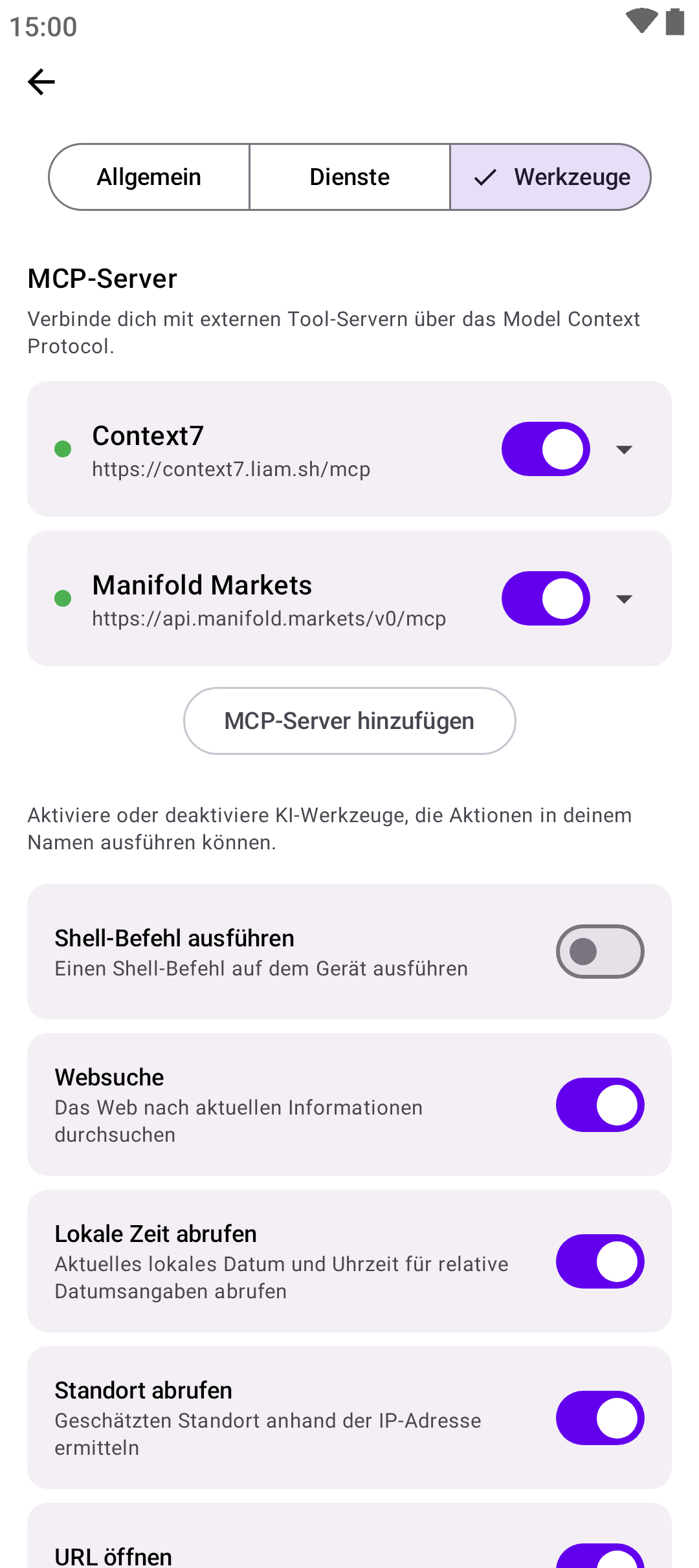Expand the Context7 server details
The height and width of the screenshot is (1568, 699).
point(624,449)
